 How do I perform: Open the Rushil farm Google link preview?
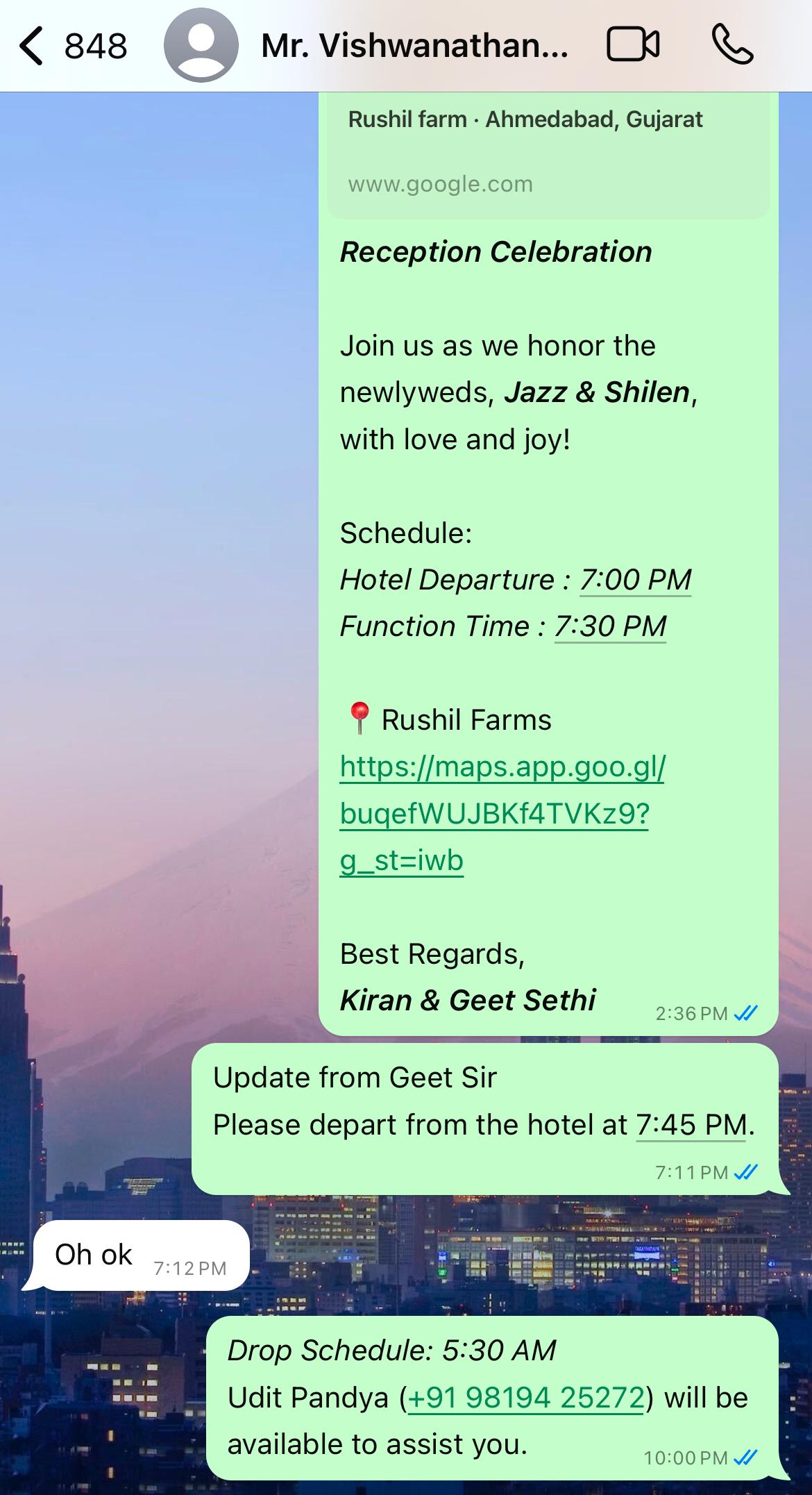click(548, 154)
